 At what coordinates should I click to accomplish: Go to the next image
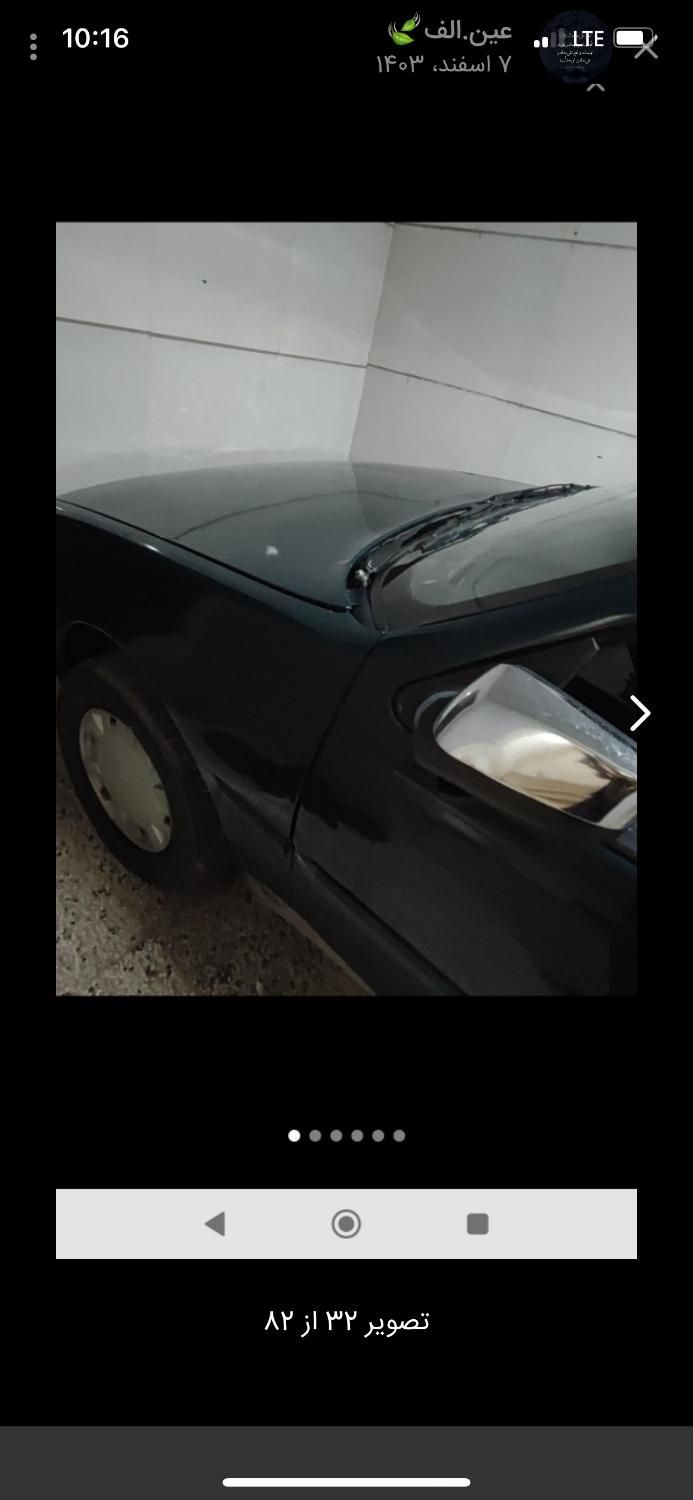[639, 713]
